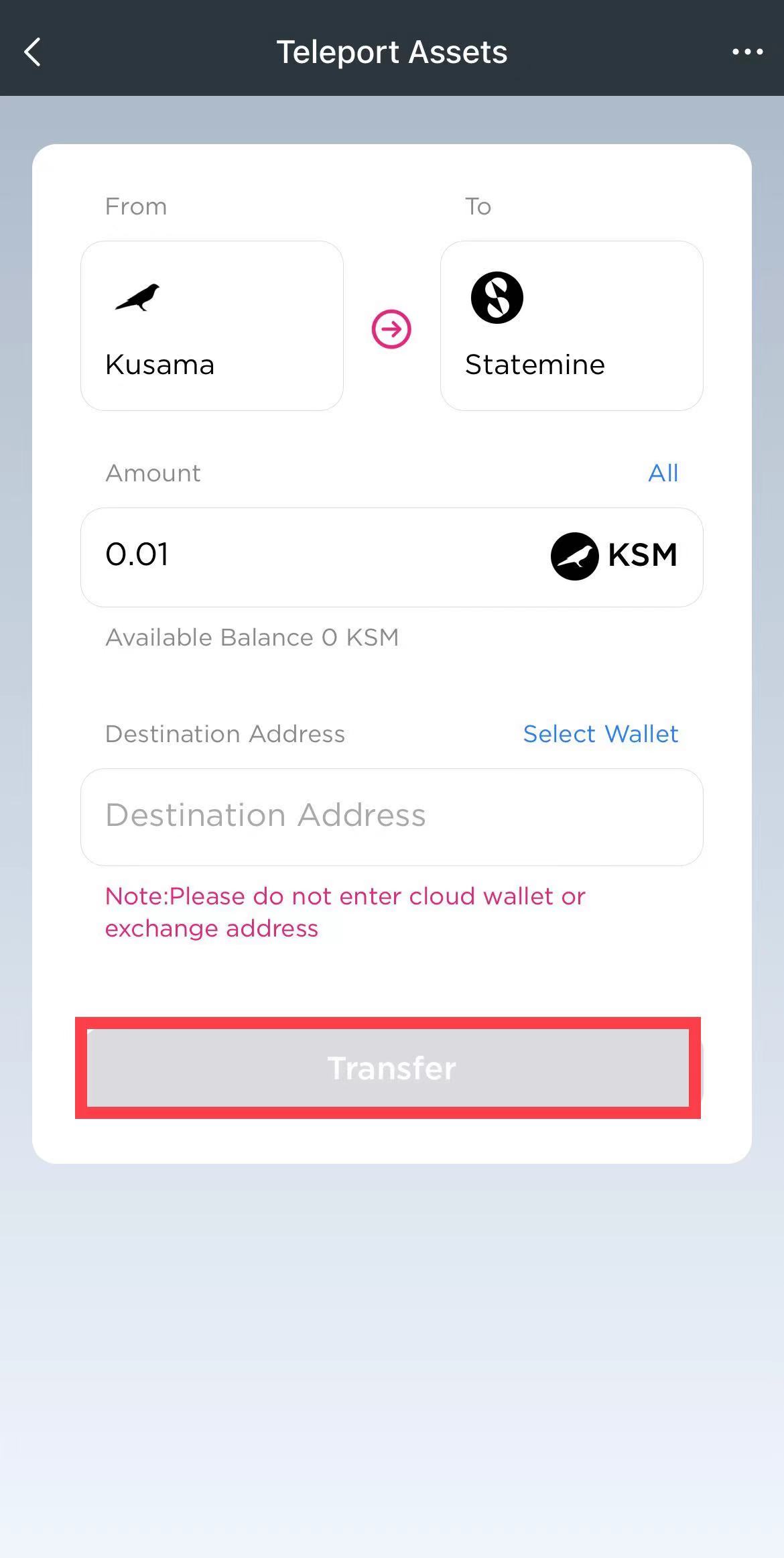Image resolution: width=784 pixels, height=1558 pixels.
Task: Tap the Transfer button
Action: click(x=389, y=1068)
